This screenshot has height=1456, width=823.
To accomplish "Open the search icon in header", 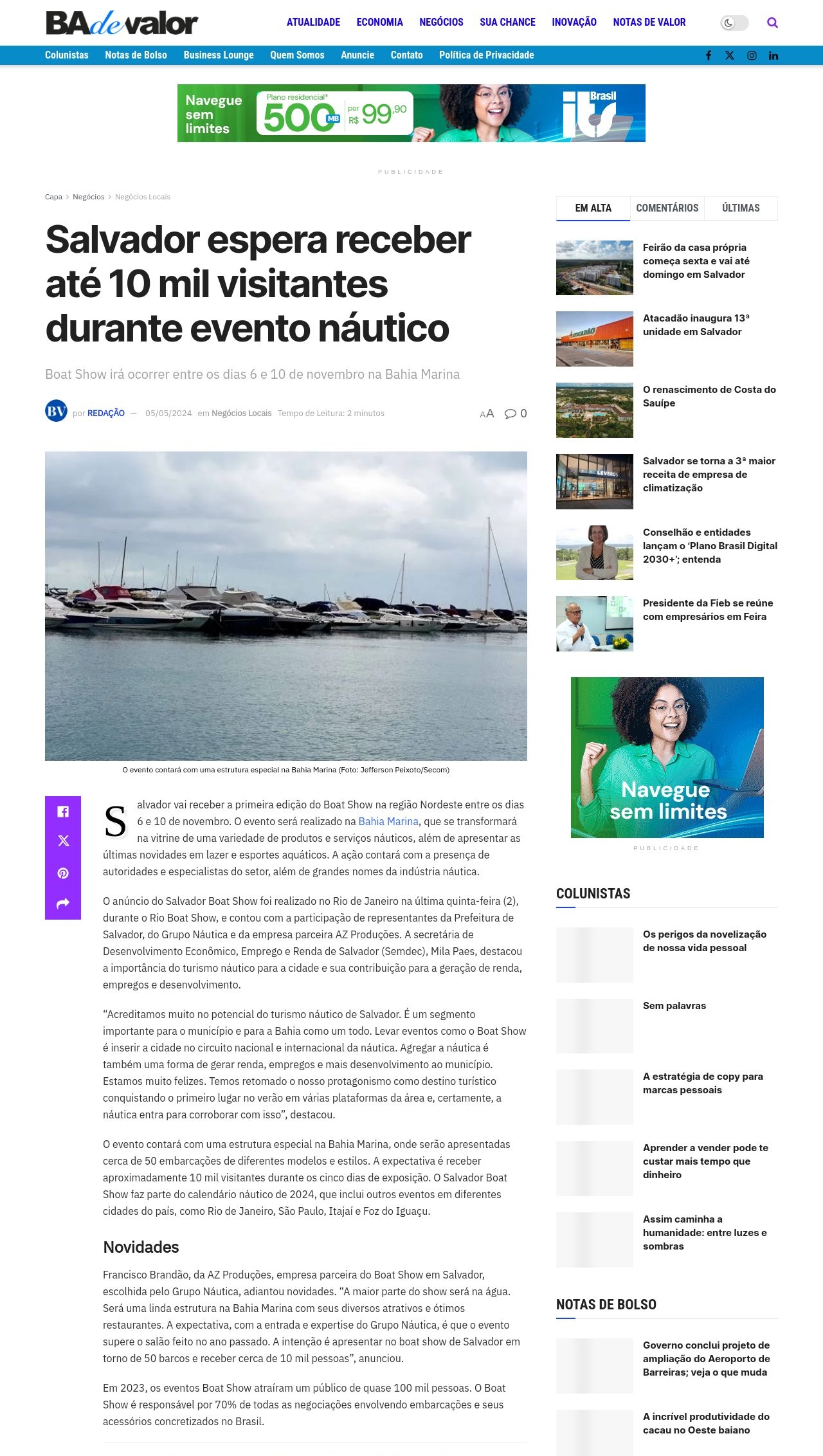I will 772,23.
